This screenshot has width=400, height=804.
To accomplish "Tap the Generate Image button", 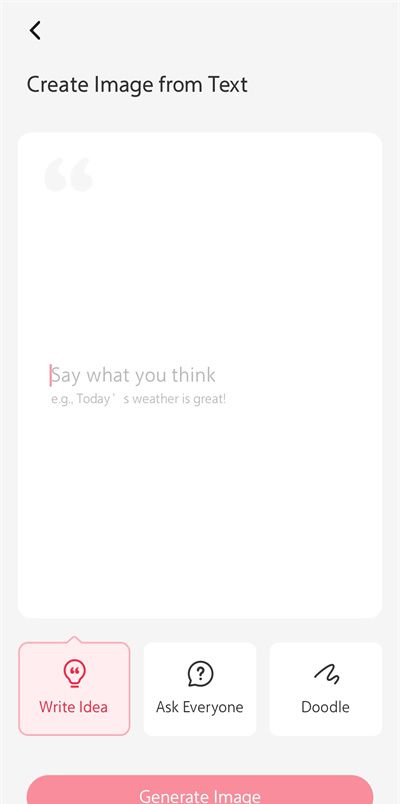I will pyautogui.click(x=200, y=790).
